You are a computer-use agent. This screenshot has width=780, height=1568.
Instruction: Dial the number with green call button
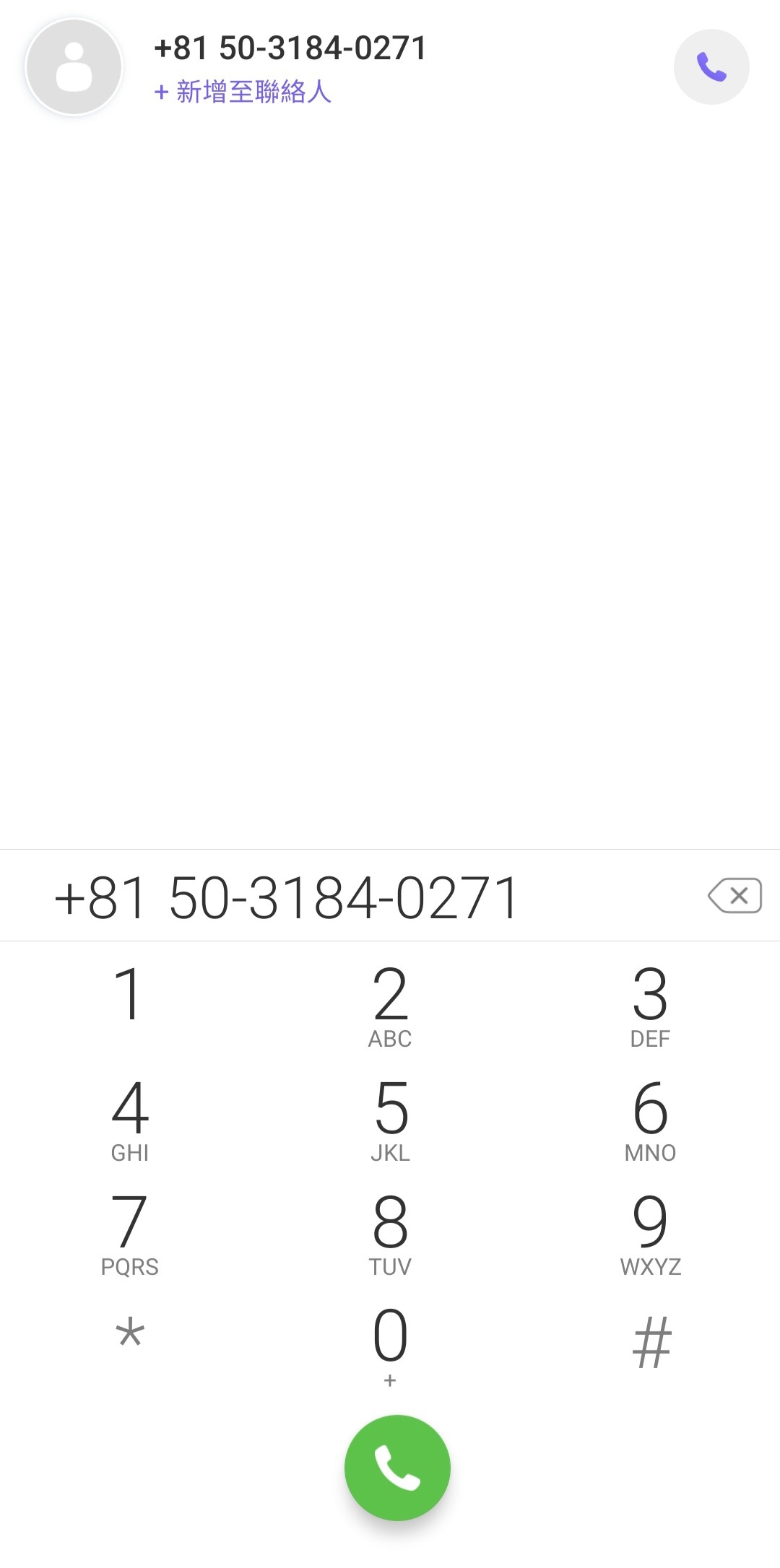397,1468
